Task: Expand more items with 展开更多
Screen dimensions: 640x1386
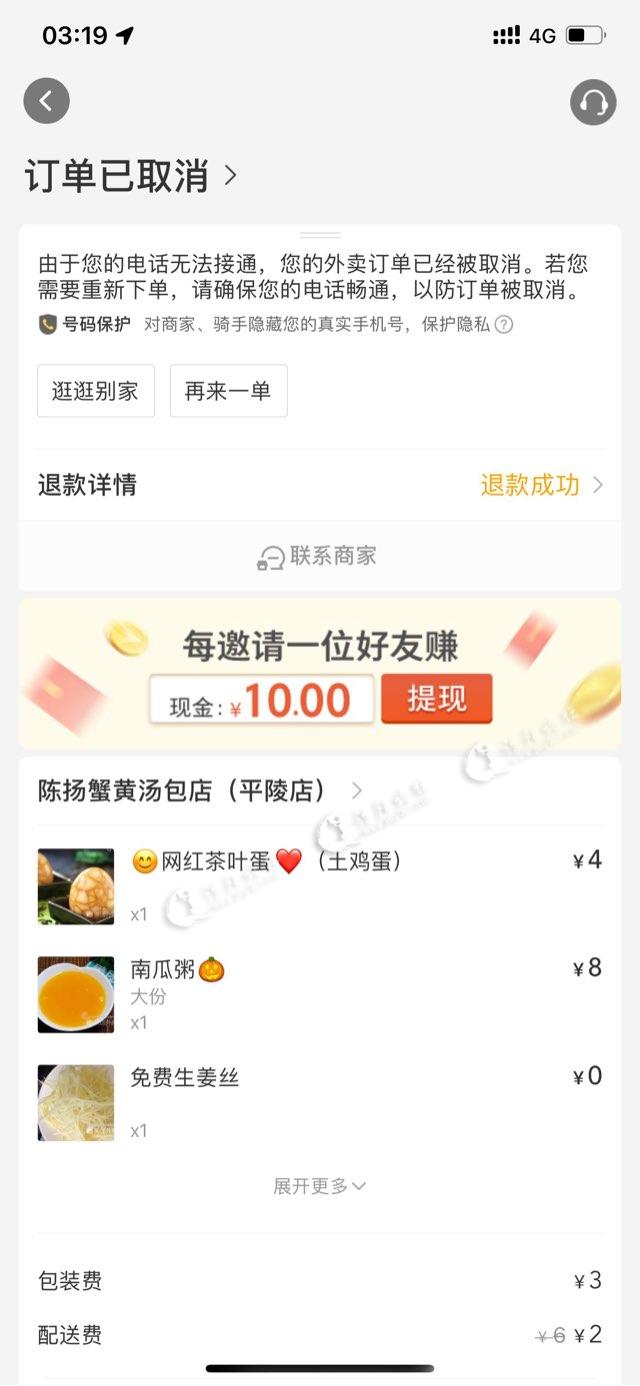Action: (x=320, y=1186)
